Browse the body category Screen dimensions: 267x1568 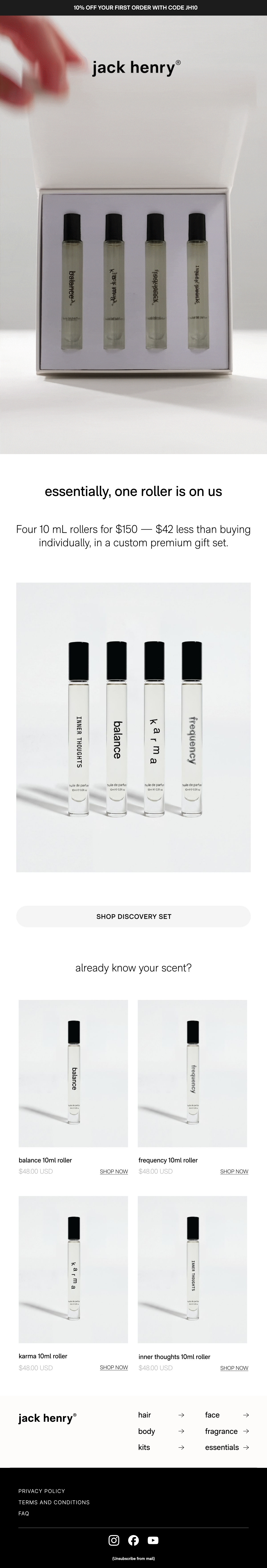(x=161, y=1431)
